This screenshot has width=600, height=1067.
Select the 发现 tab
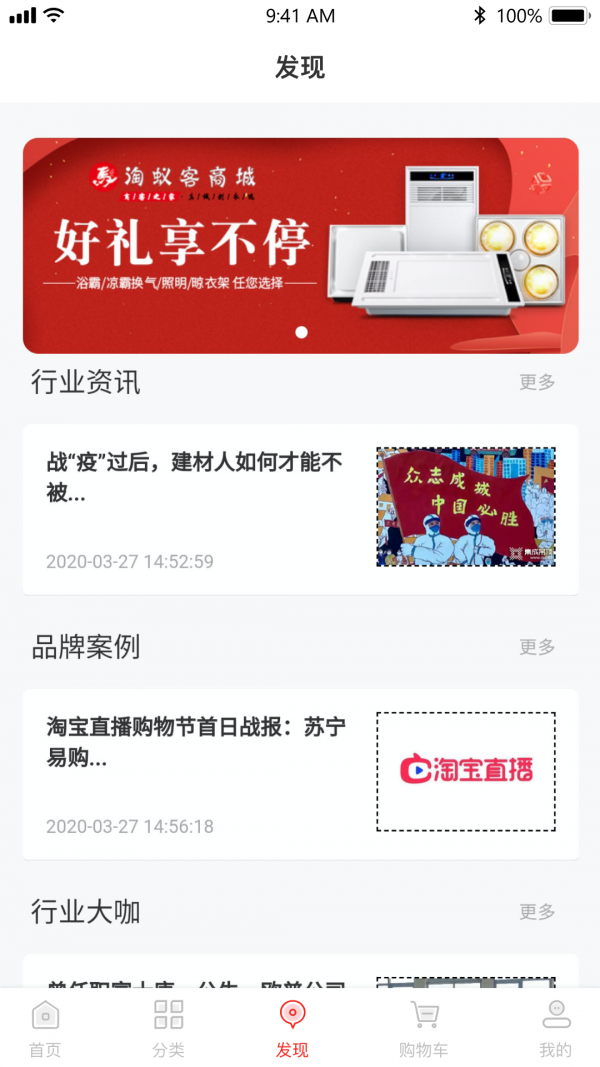pos(292,1028)
